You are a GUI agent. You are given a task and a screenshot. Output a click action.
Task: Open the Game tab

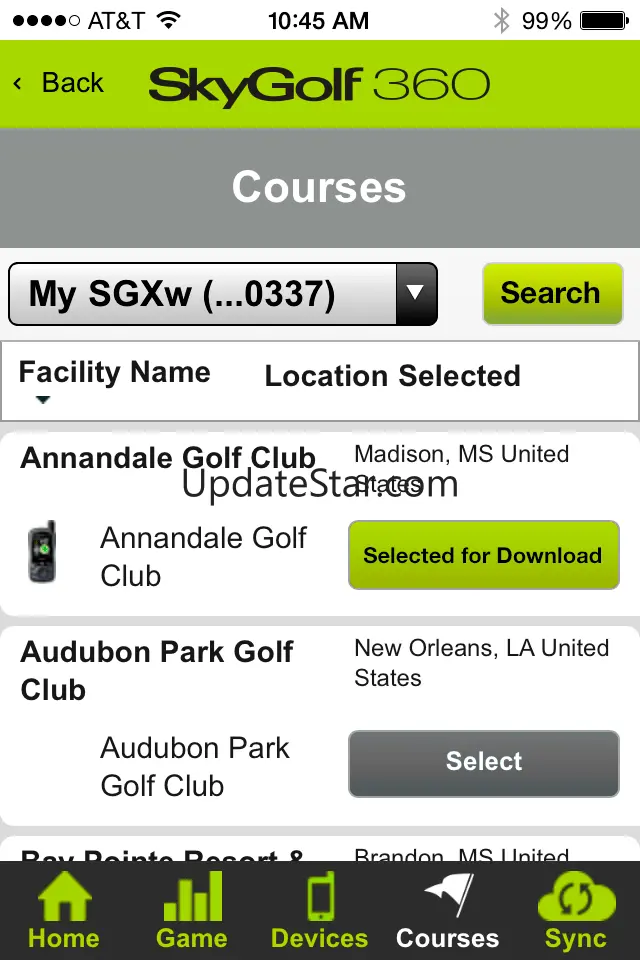192,911
